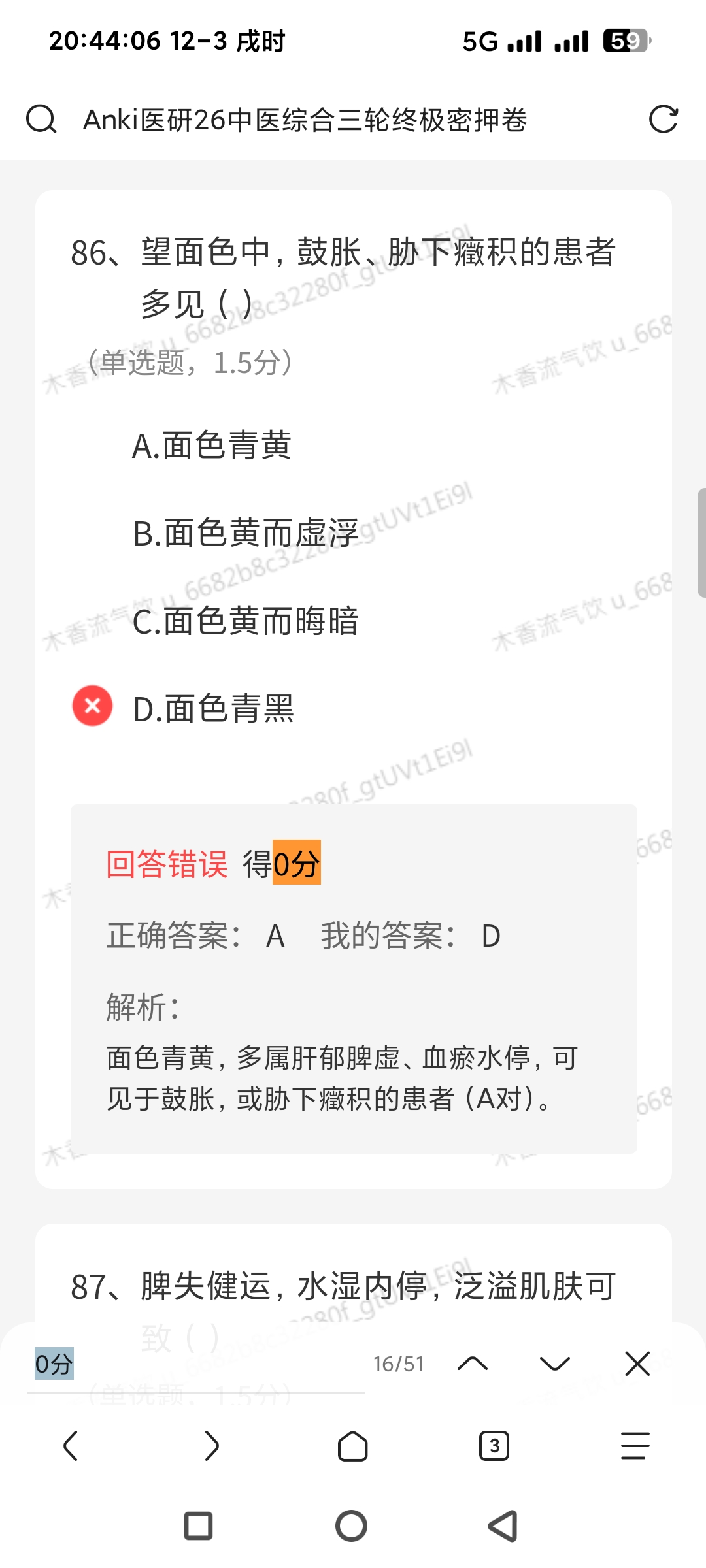Viewport: 706px width, 1568px height.
Task: Open the tab switcher showing 3 tabs
Action: tap(494, 1446)
